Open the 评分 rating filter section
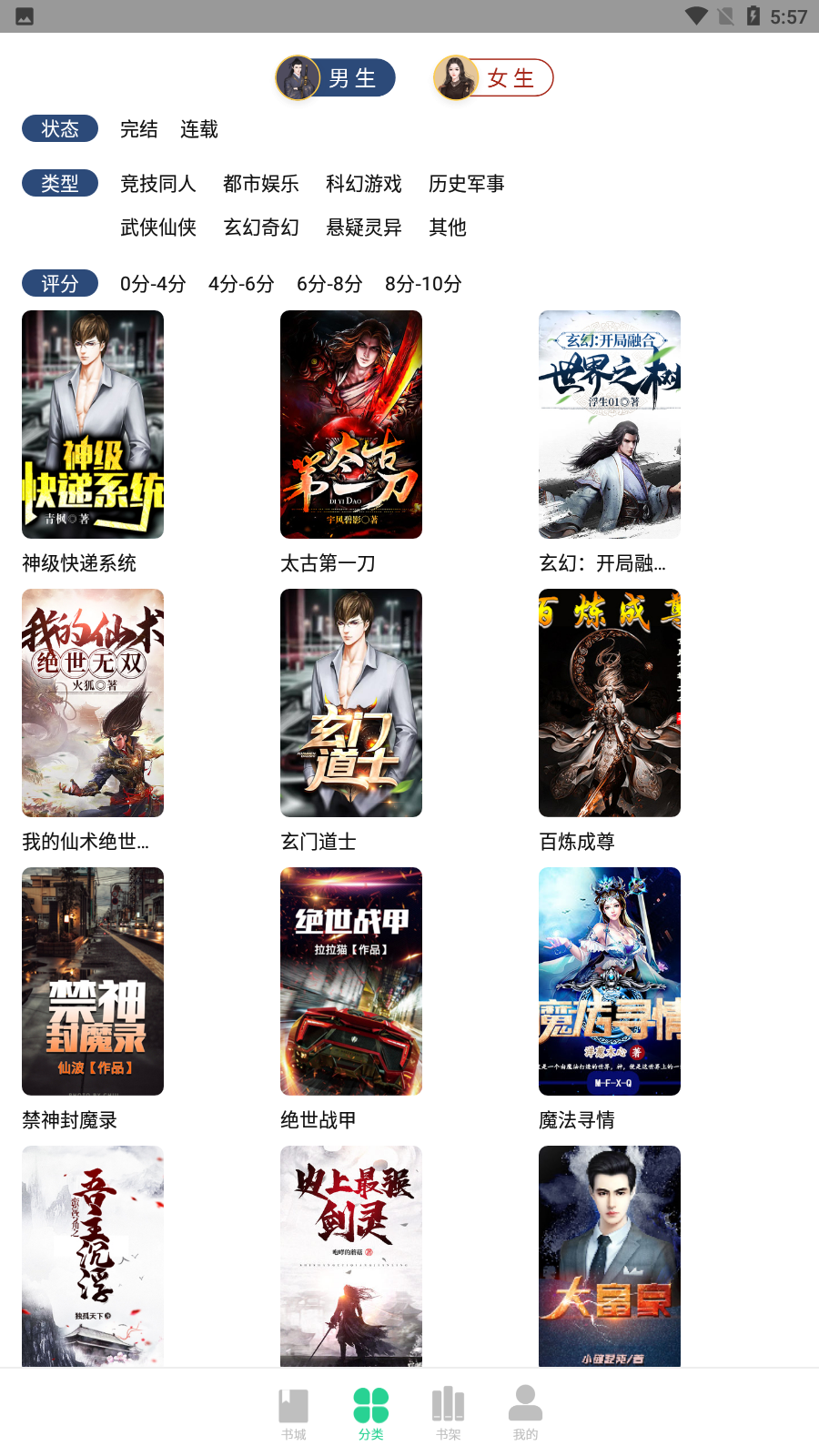 click(x=59, y=283)
